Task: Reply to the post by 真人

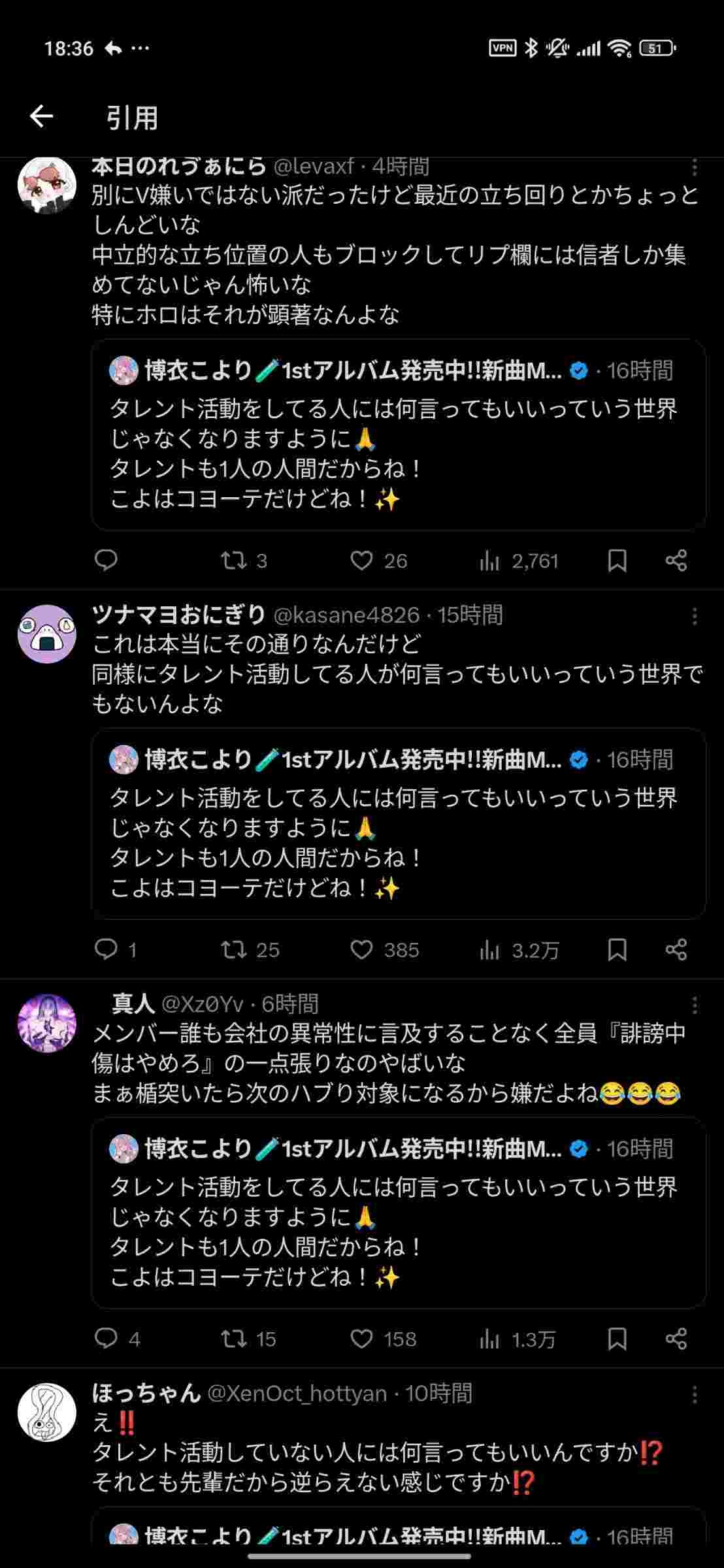Action: 106,1339
